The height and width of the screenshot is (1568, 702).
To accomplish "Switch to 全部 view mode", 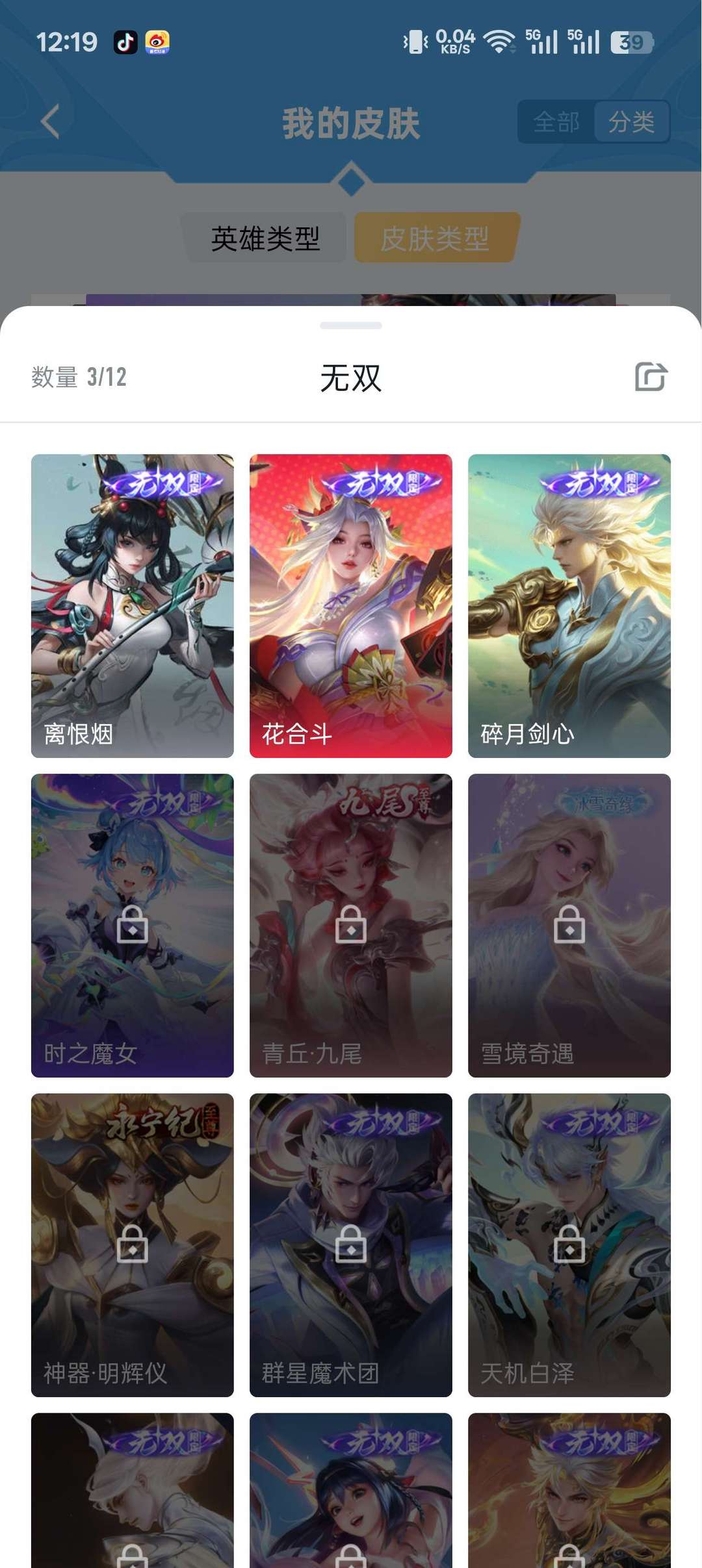I will point(555,121).
